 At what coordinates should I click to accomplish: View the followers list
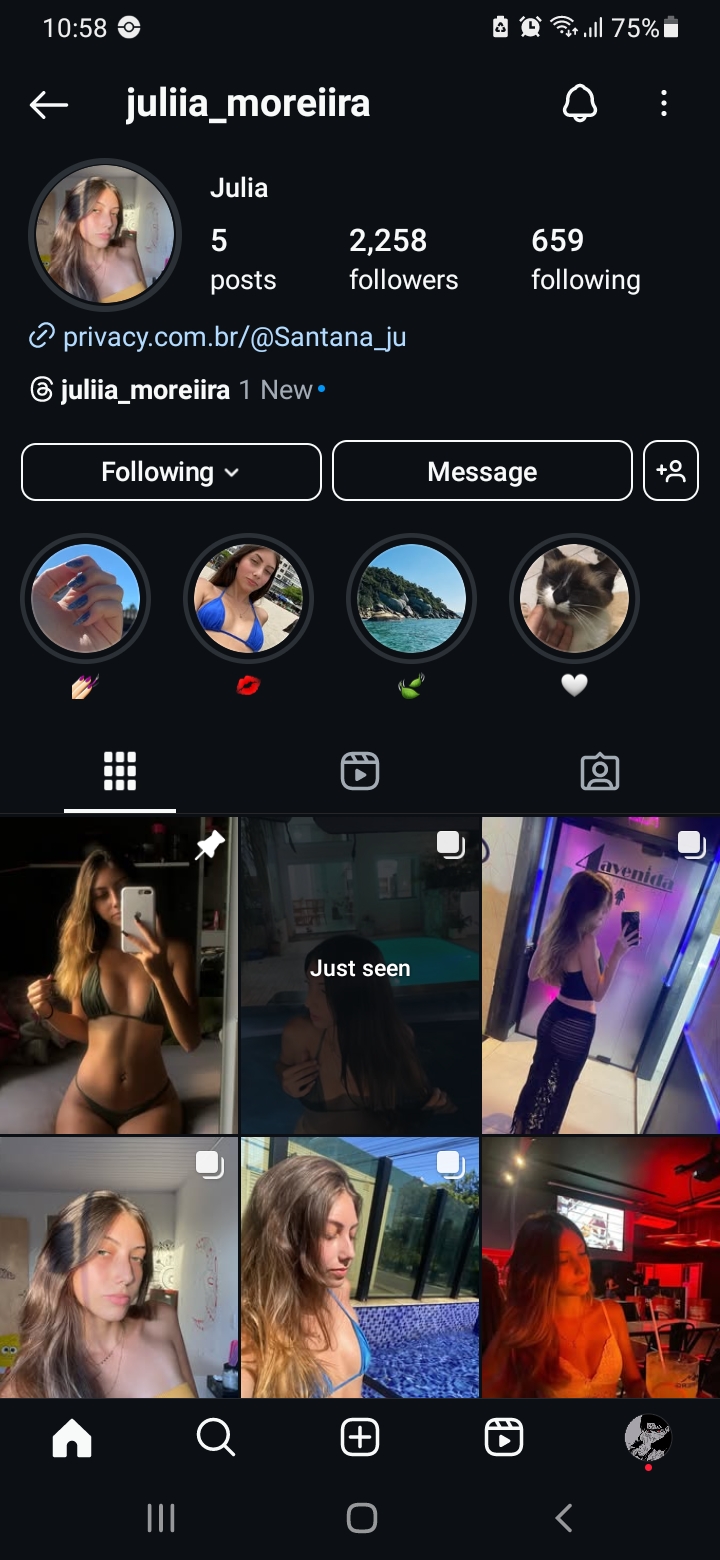coord(403,259)
